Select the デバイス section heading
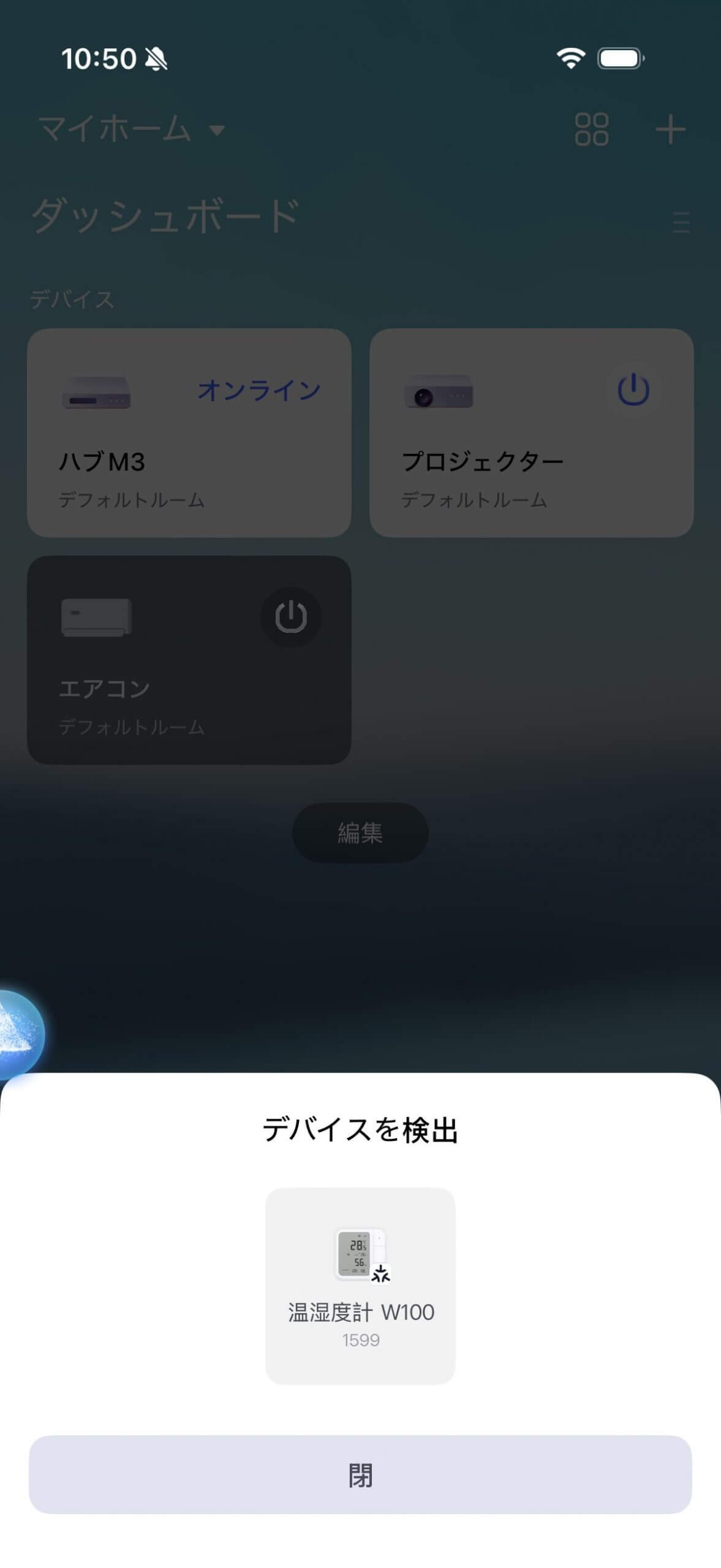This screenshot has width=721, height=1568. tap(69, 298)
